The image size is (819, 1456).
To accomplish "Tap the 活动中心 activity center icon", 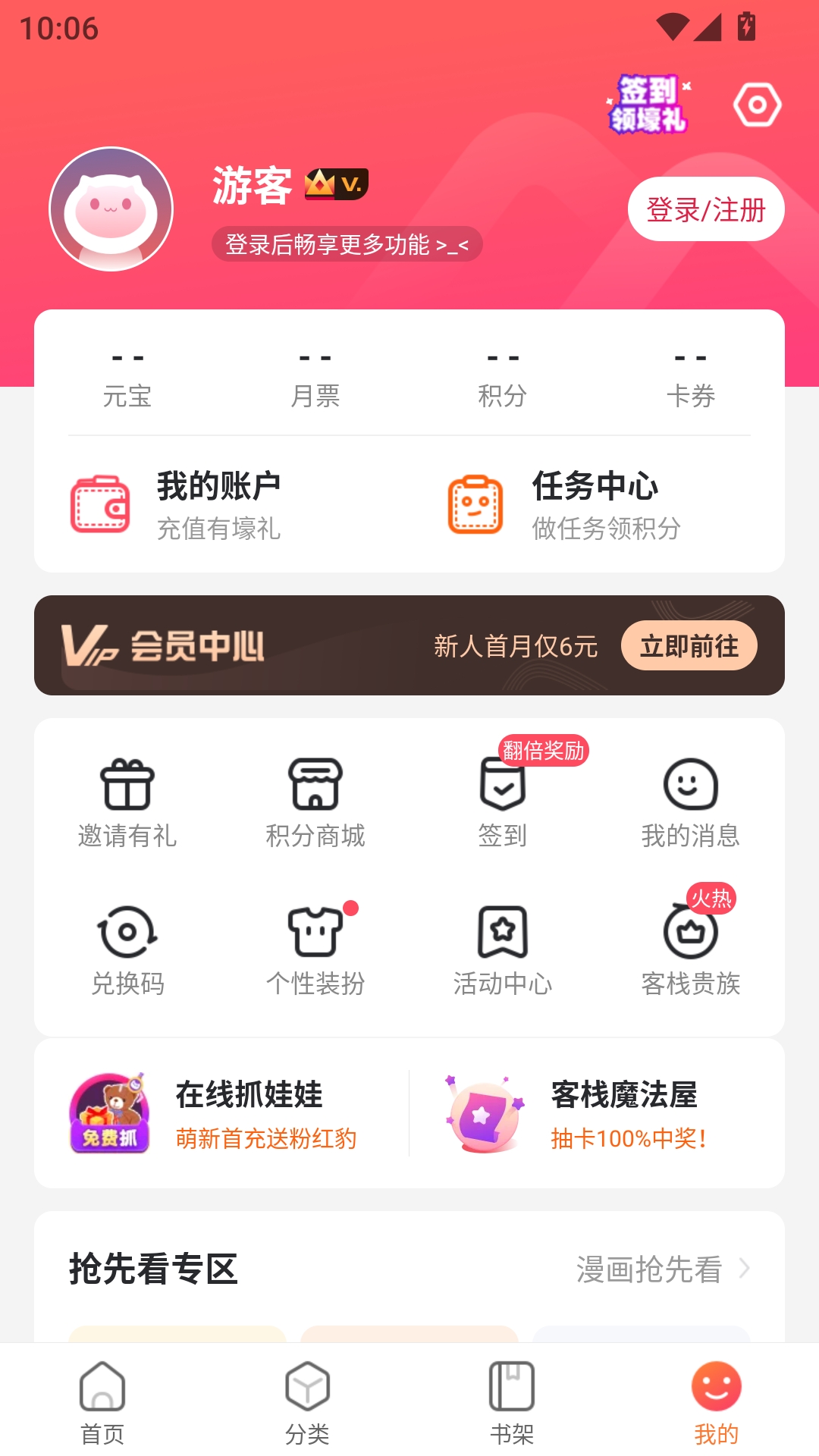I will coord(502,934).
